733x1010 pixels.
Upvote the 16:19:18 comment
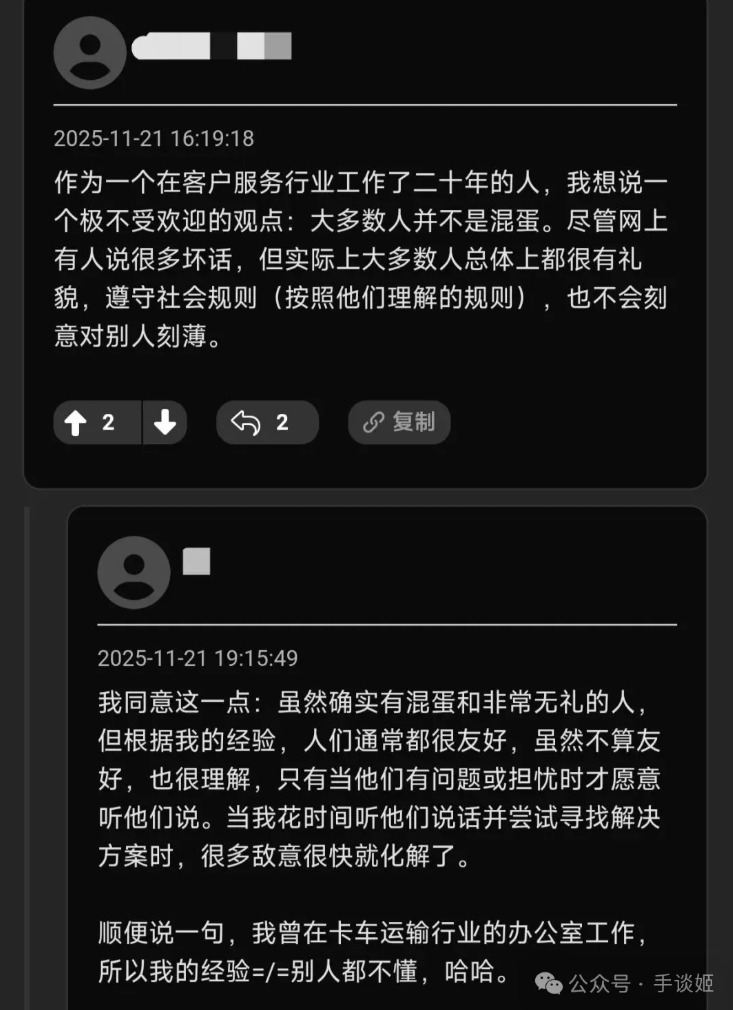click(78, 423)
